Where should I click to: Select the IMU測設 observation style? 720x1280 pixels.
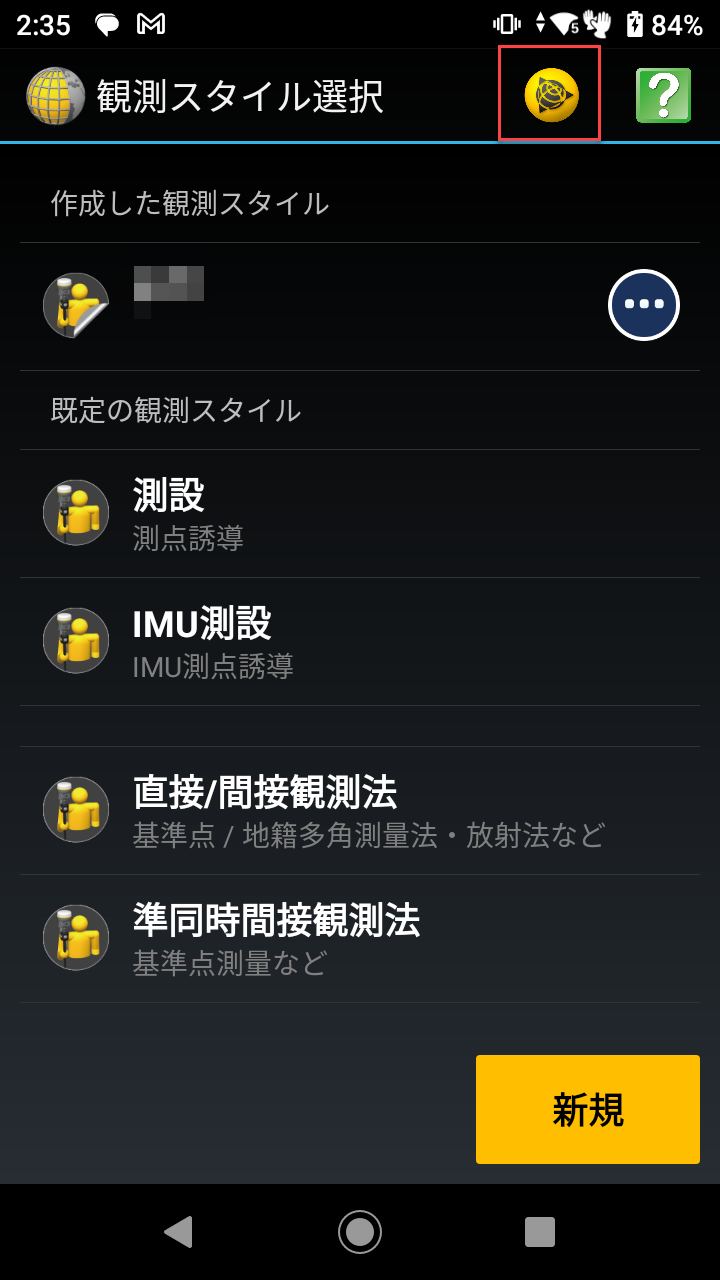click(x=360, y=642)
